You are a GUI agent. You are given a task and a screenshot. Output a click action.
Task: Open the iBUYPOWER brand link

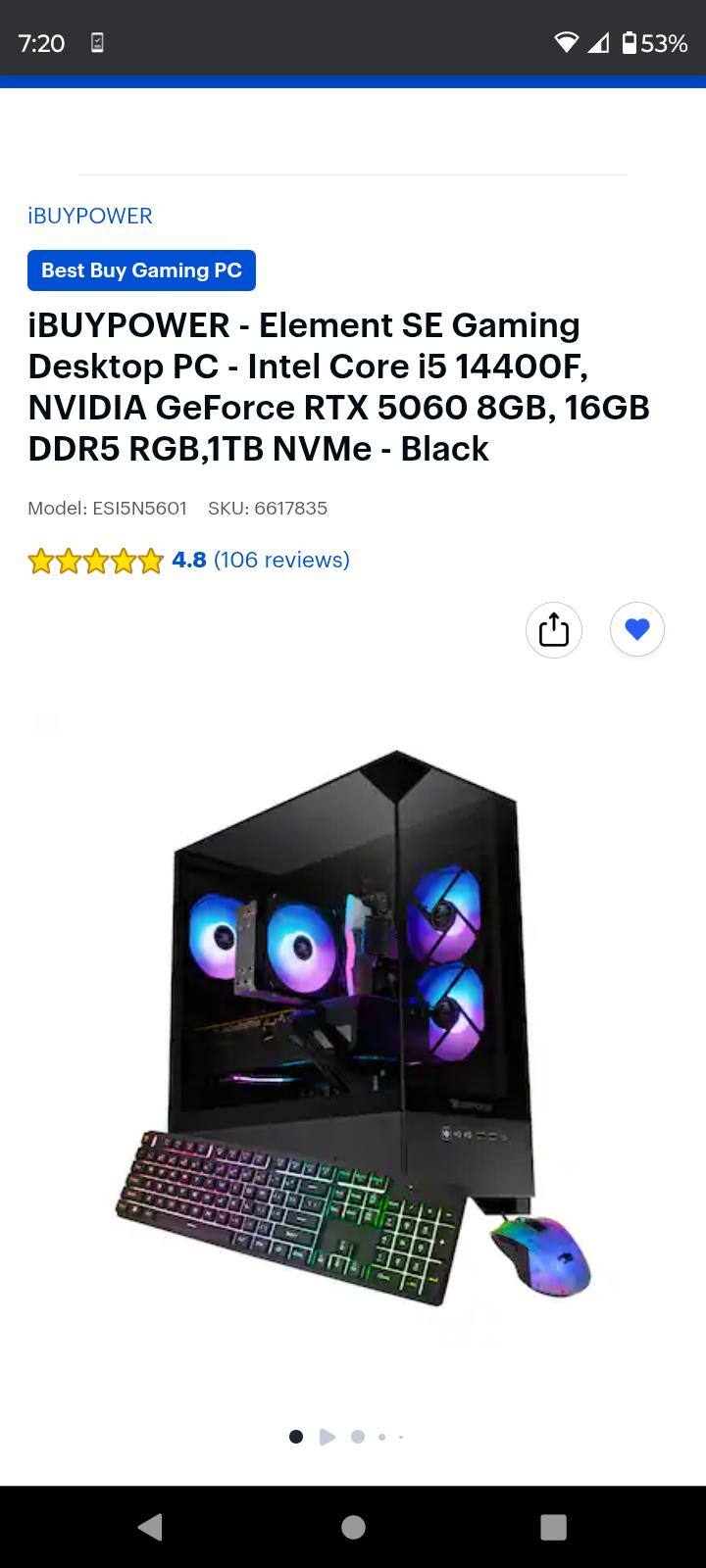click(x=90, y=216)
